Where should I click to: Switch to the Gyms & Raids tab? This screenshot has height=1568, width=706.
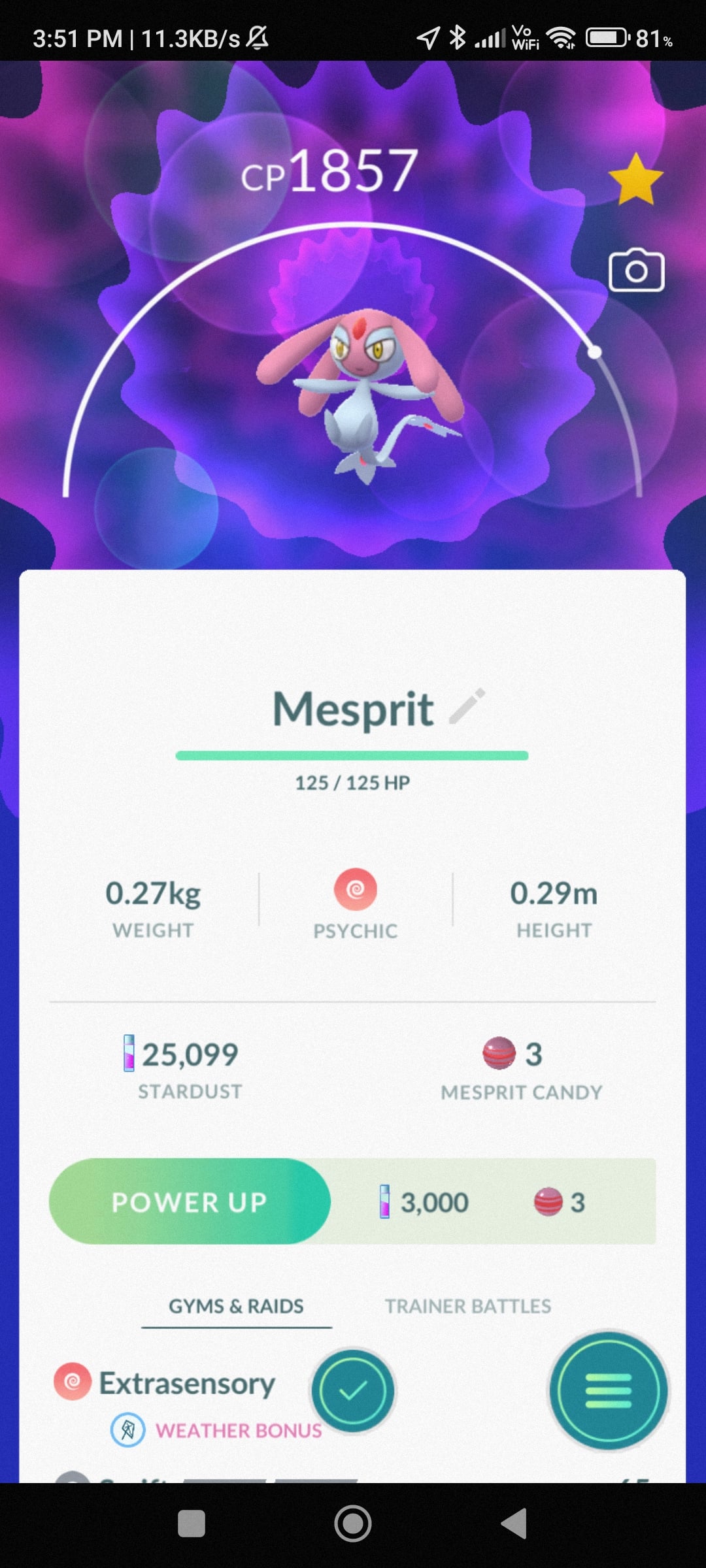point(236,1306)
